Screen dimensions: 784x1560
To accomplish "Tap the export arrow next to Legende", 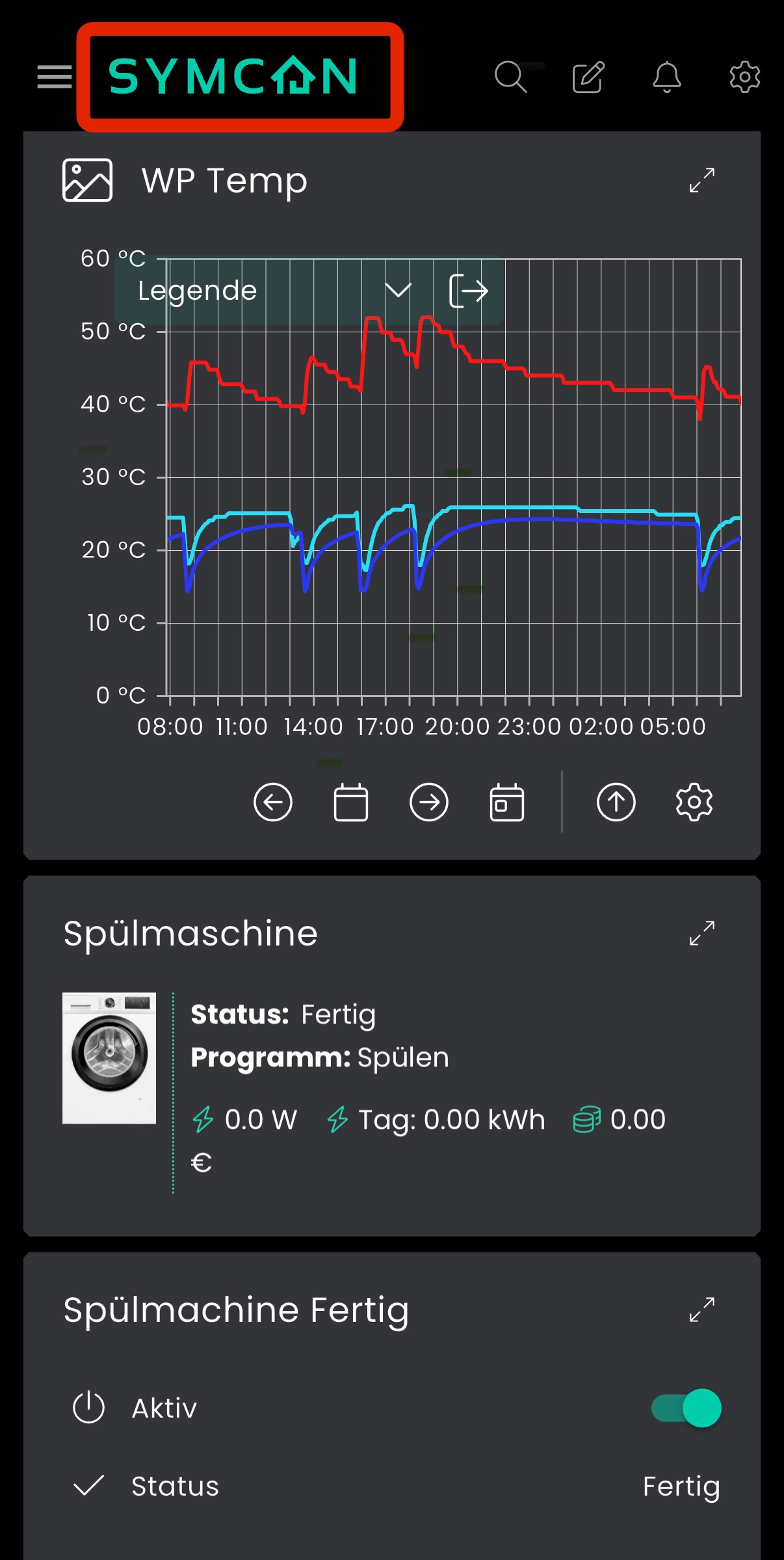I will click(469, 290).
